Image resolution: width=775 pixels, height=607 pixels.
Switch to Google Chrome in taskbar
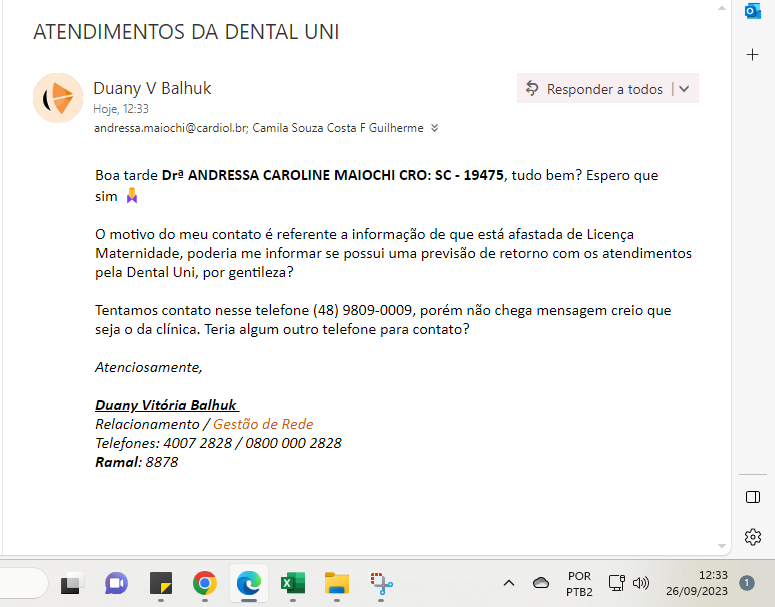pos(204,583)
